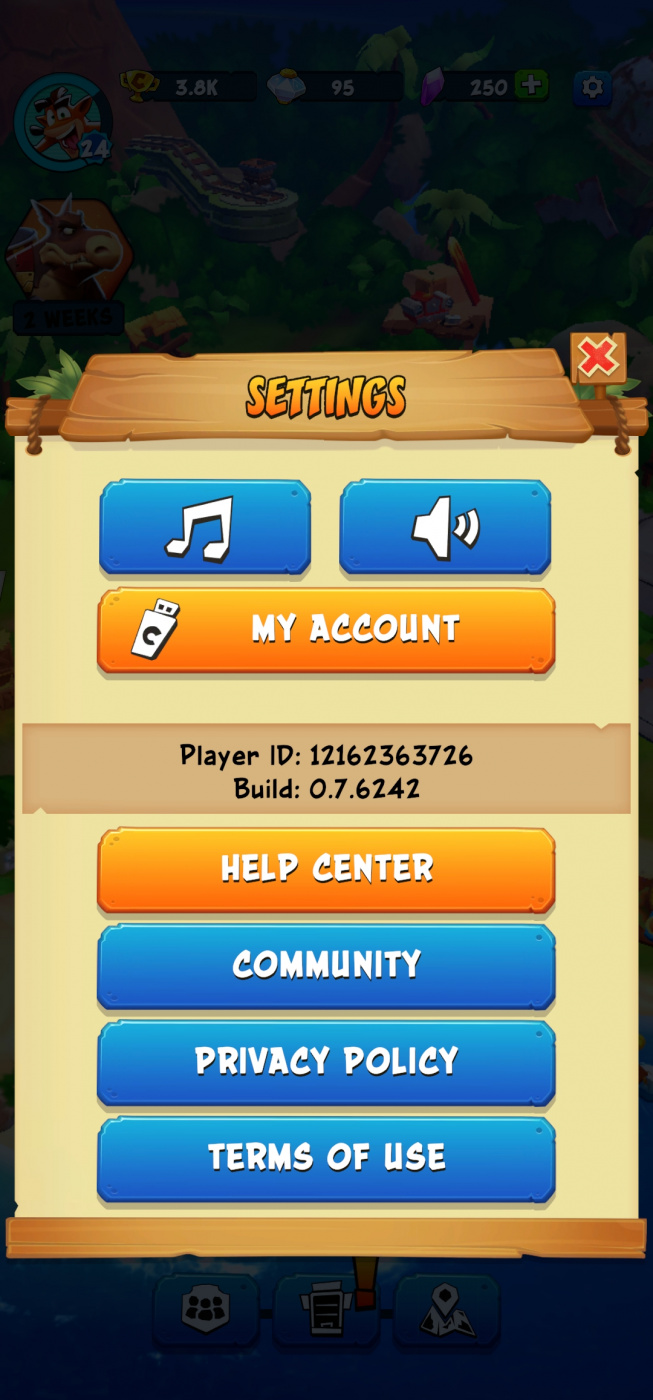Viewport: 653px width, 1400px height.
Task: Close the Settings dialog with the red X
Action: (598, 358)
